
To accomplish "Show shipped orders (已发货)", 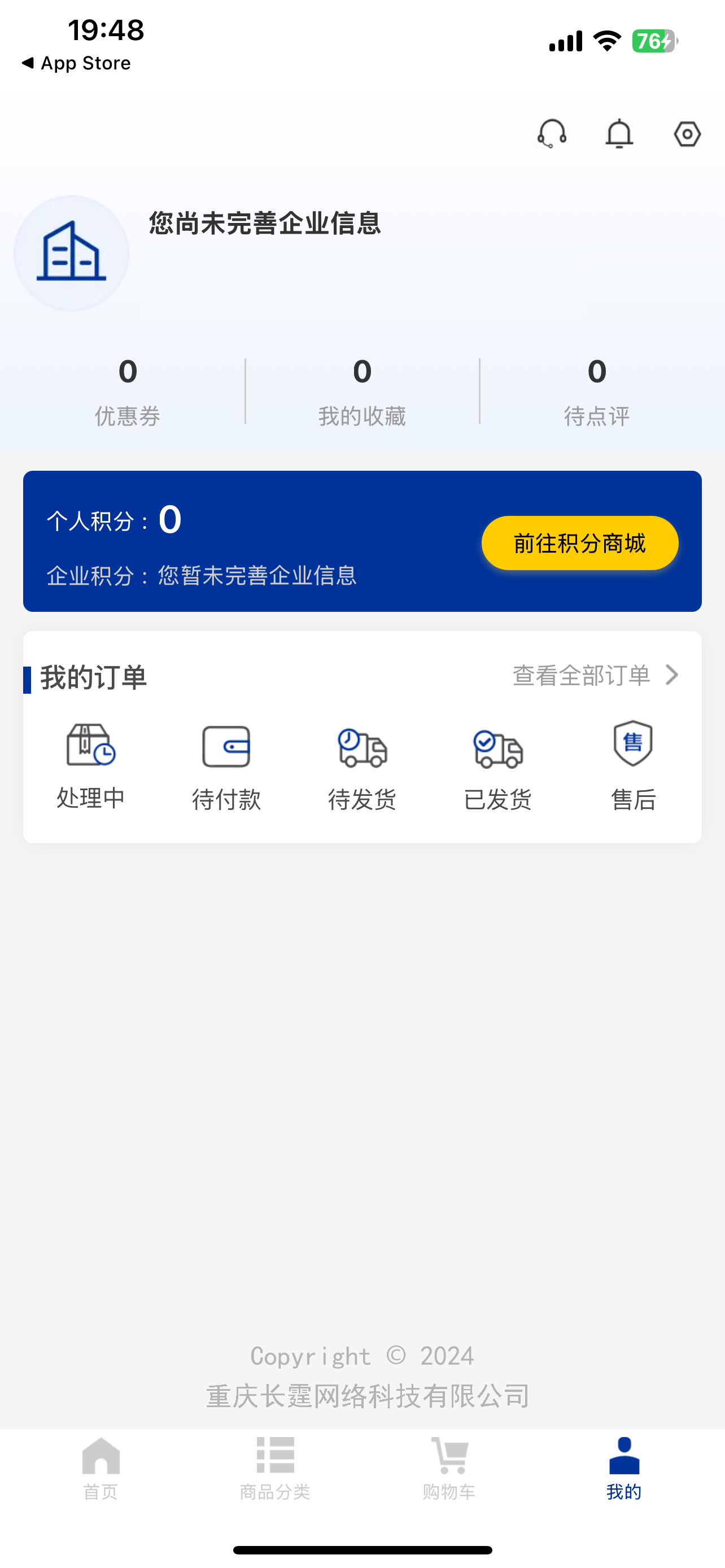I will (x=498, y=767).
